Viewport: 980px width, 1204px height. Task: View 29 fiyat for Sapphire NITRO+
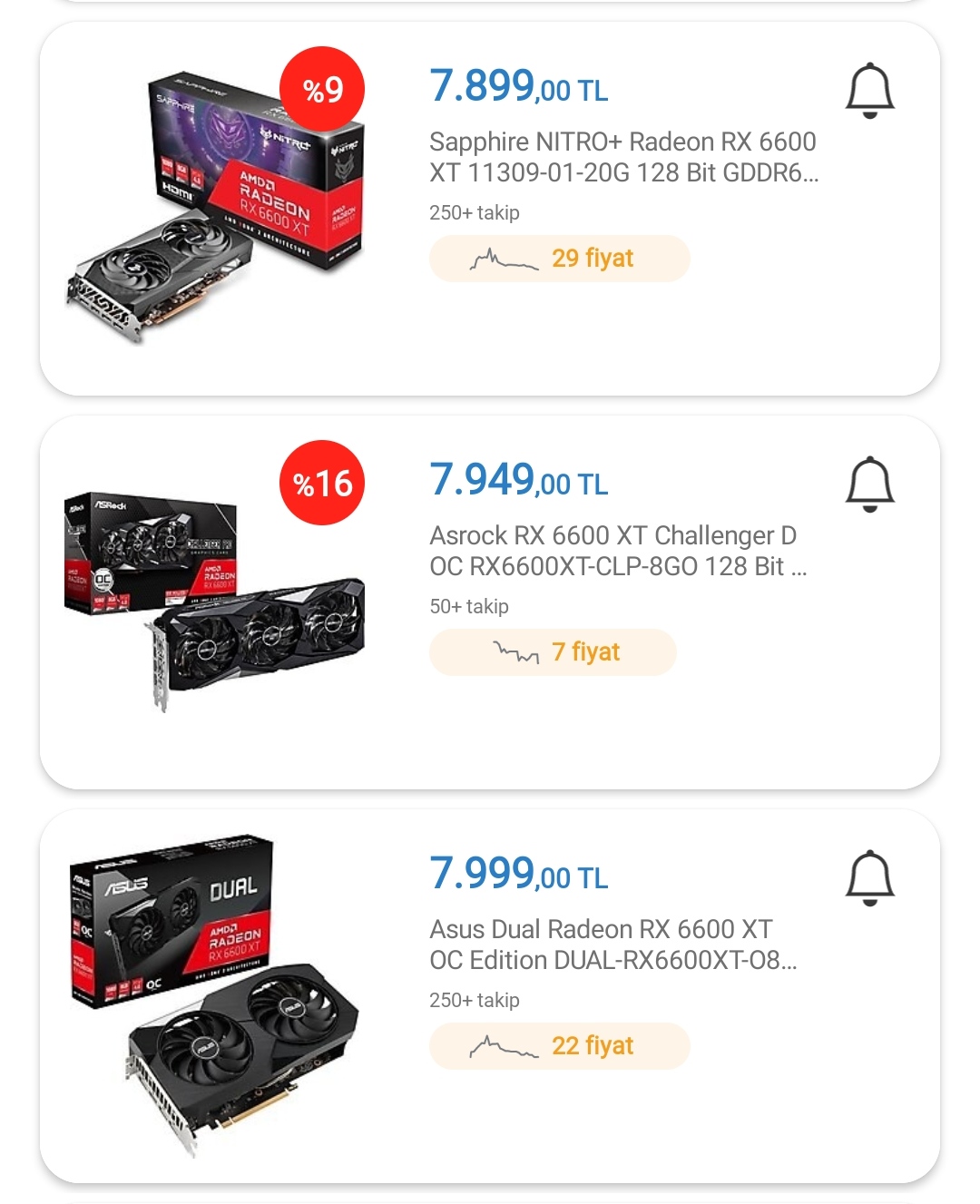[559, 259]
